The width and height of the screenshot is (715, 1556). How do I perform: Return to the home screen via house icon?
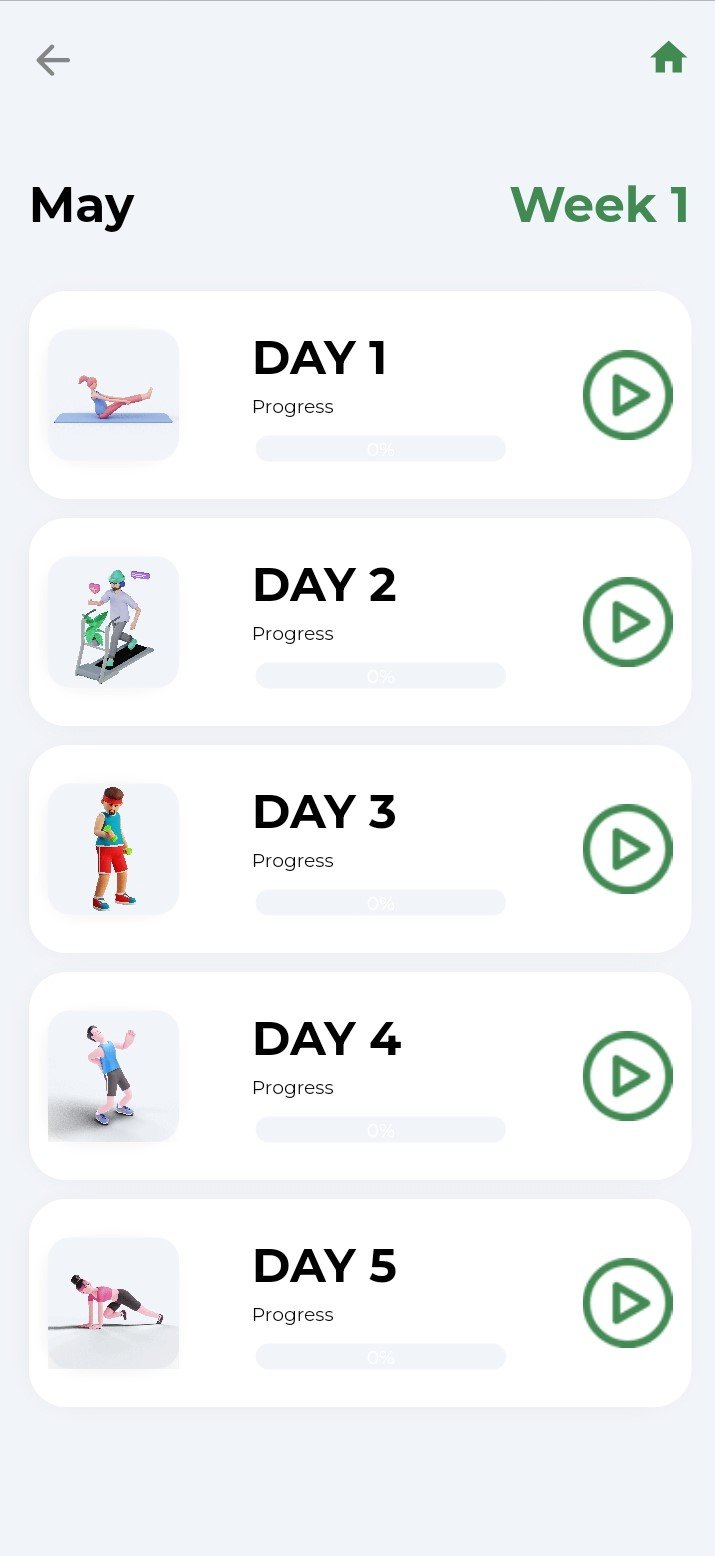(x=668, y=58)
